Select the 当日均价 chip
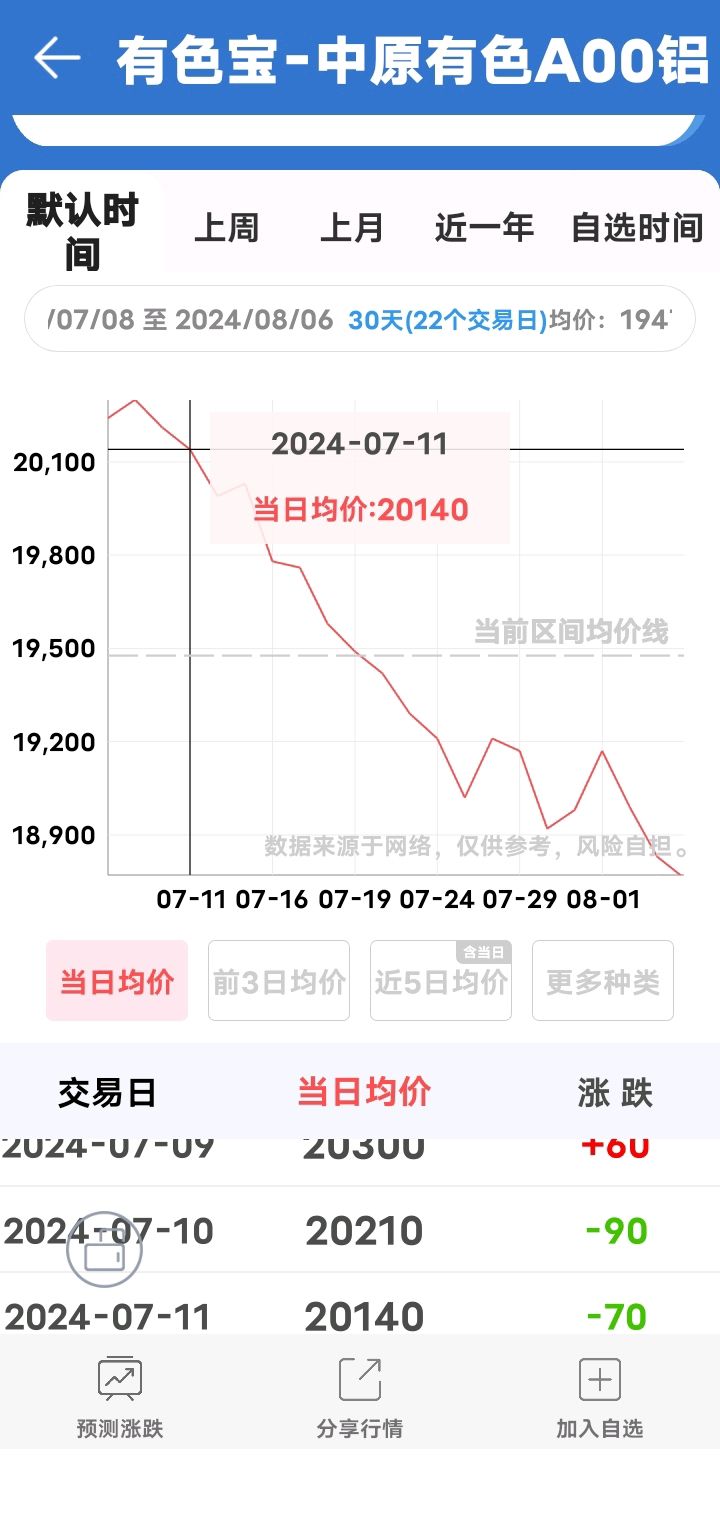The image size is (720, 1533). 117,981
